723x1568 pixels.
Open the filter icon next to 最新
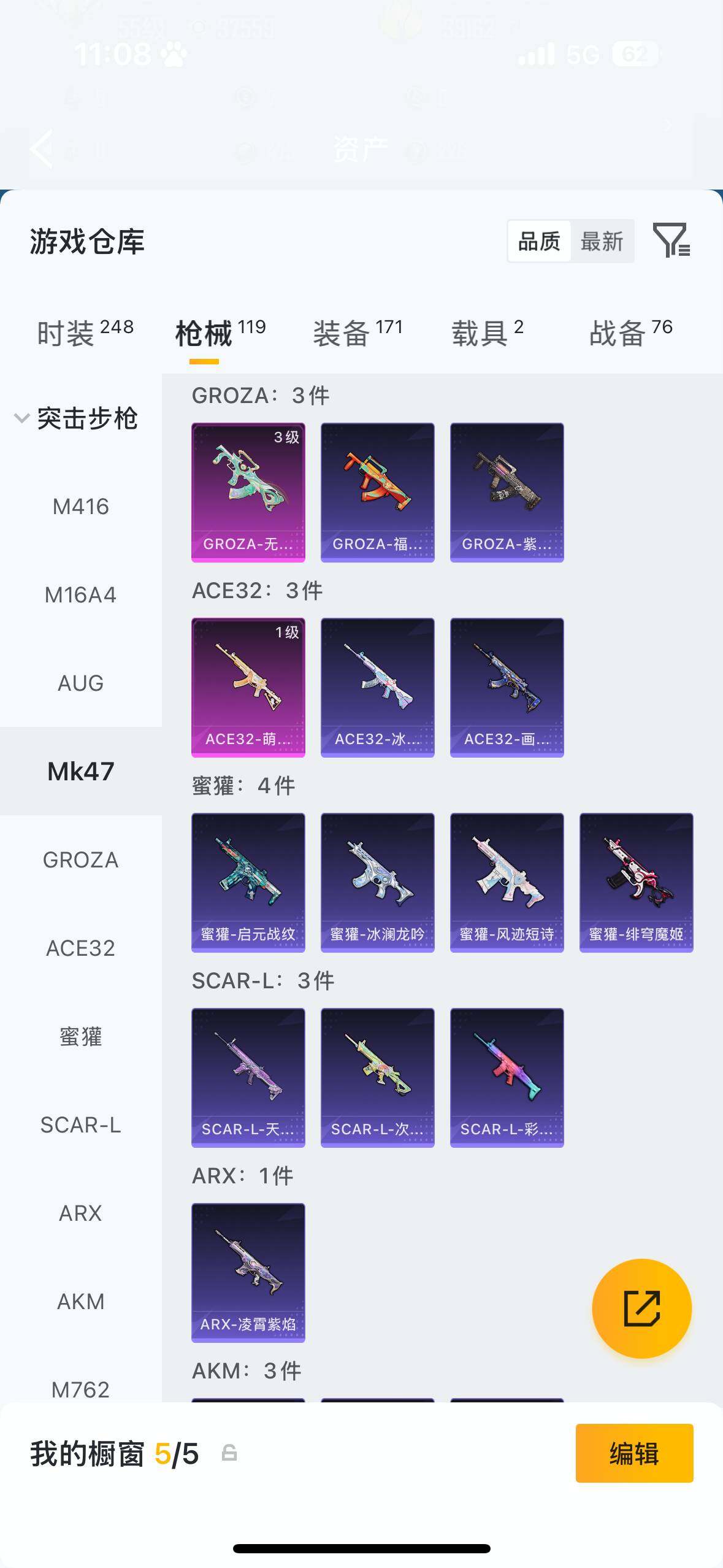pos(671,240)
